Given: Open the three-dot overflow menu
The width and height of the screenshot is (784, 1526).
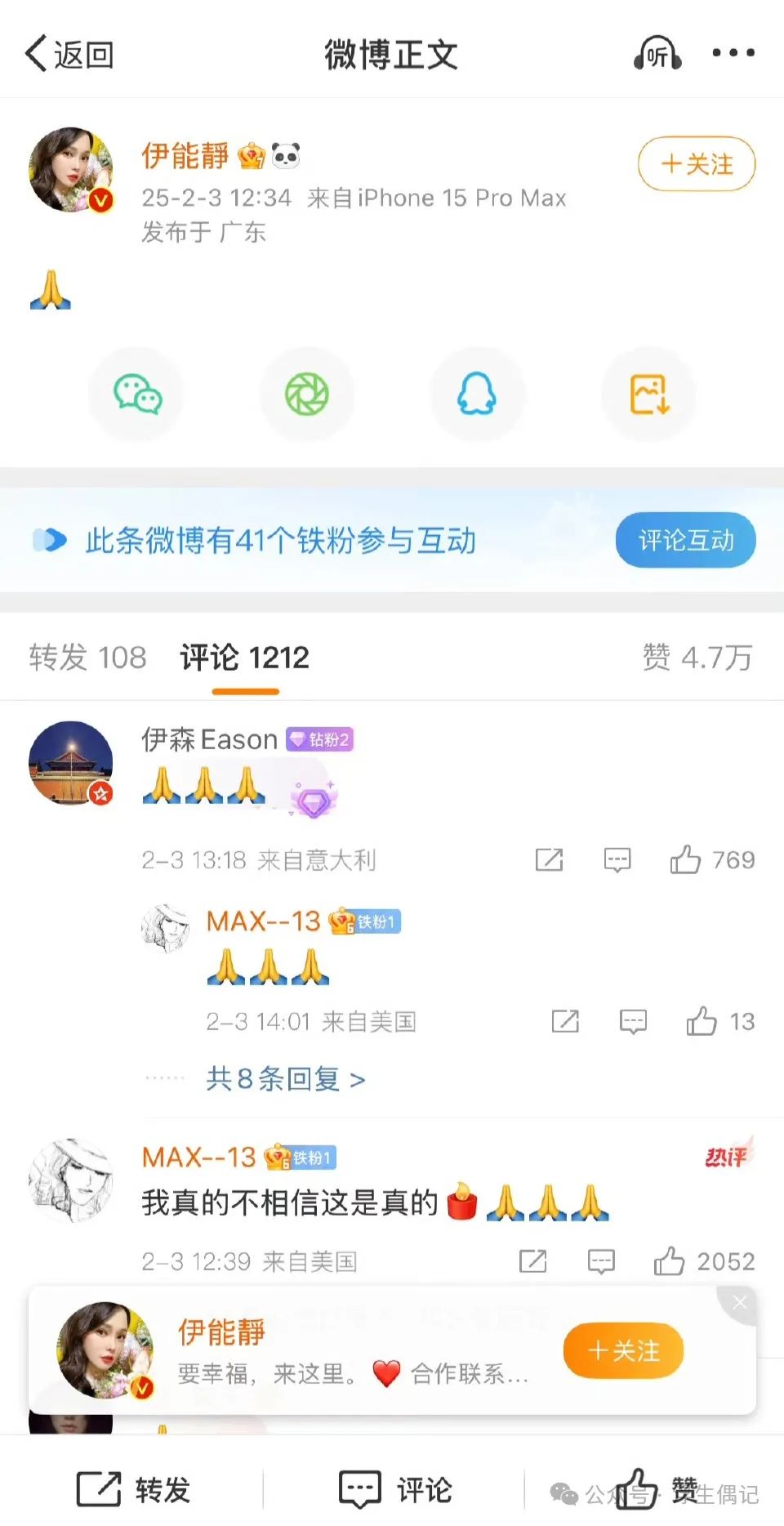Looking at the screenshot, I should (733, 54).
